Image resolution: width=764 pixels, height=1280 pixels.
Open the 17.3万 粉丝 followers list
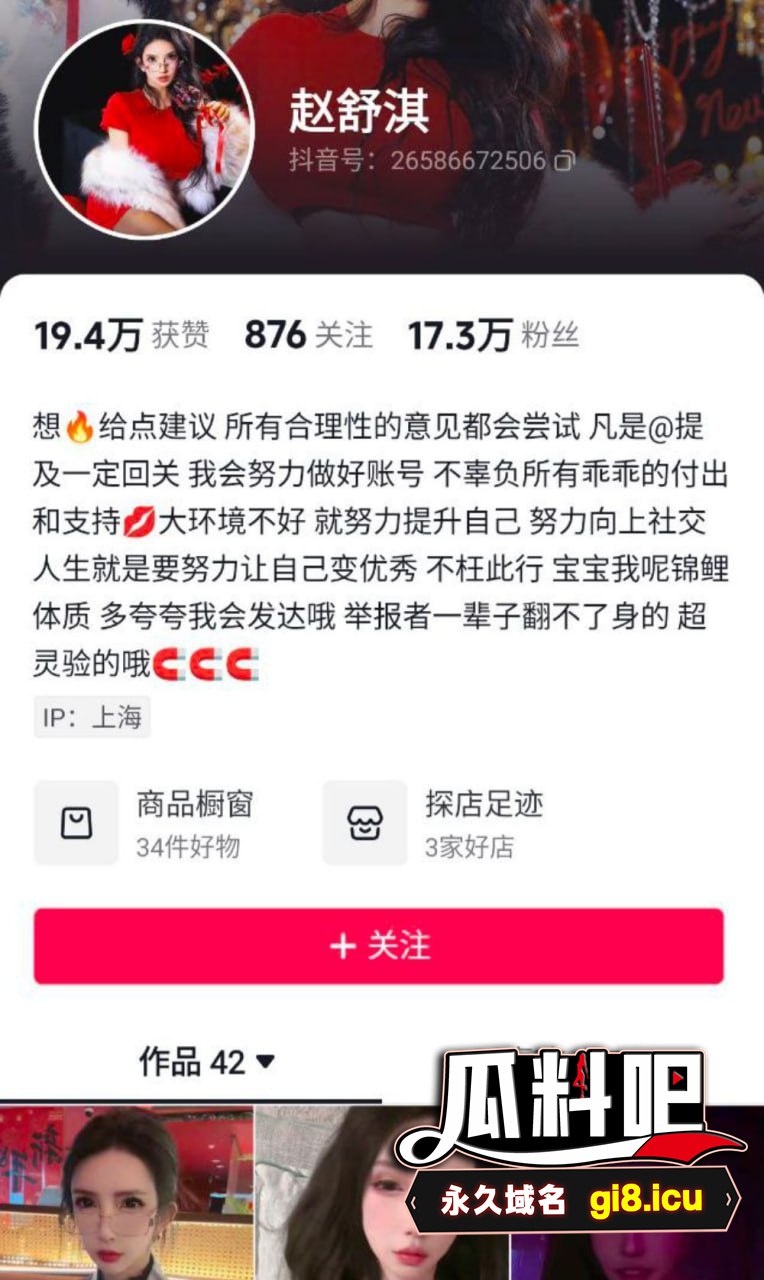(493, 336)
